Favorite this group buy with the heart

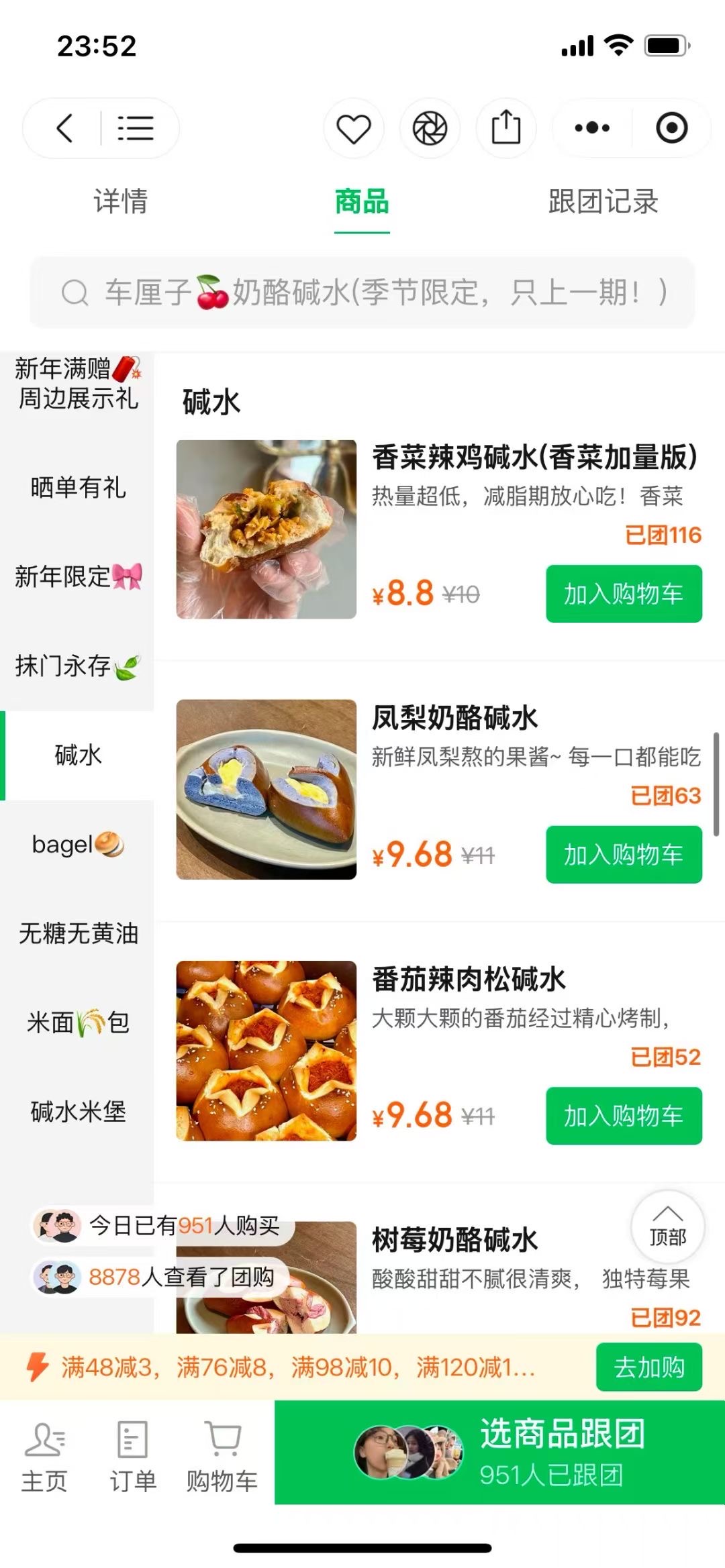[354, 128]
